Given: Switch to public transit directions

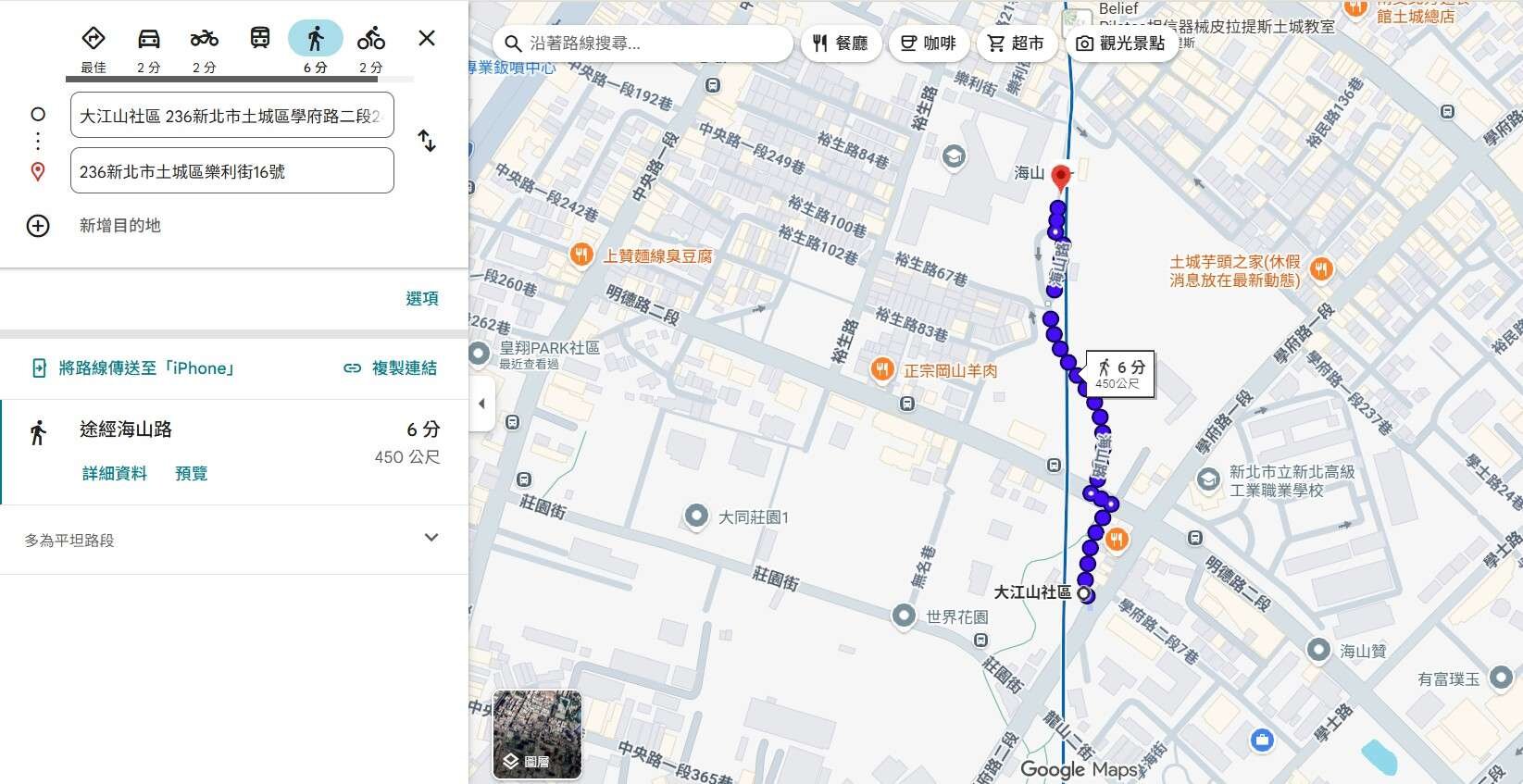Looking at the screenshot, I should point(260,46).
